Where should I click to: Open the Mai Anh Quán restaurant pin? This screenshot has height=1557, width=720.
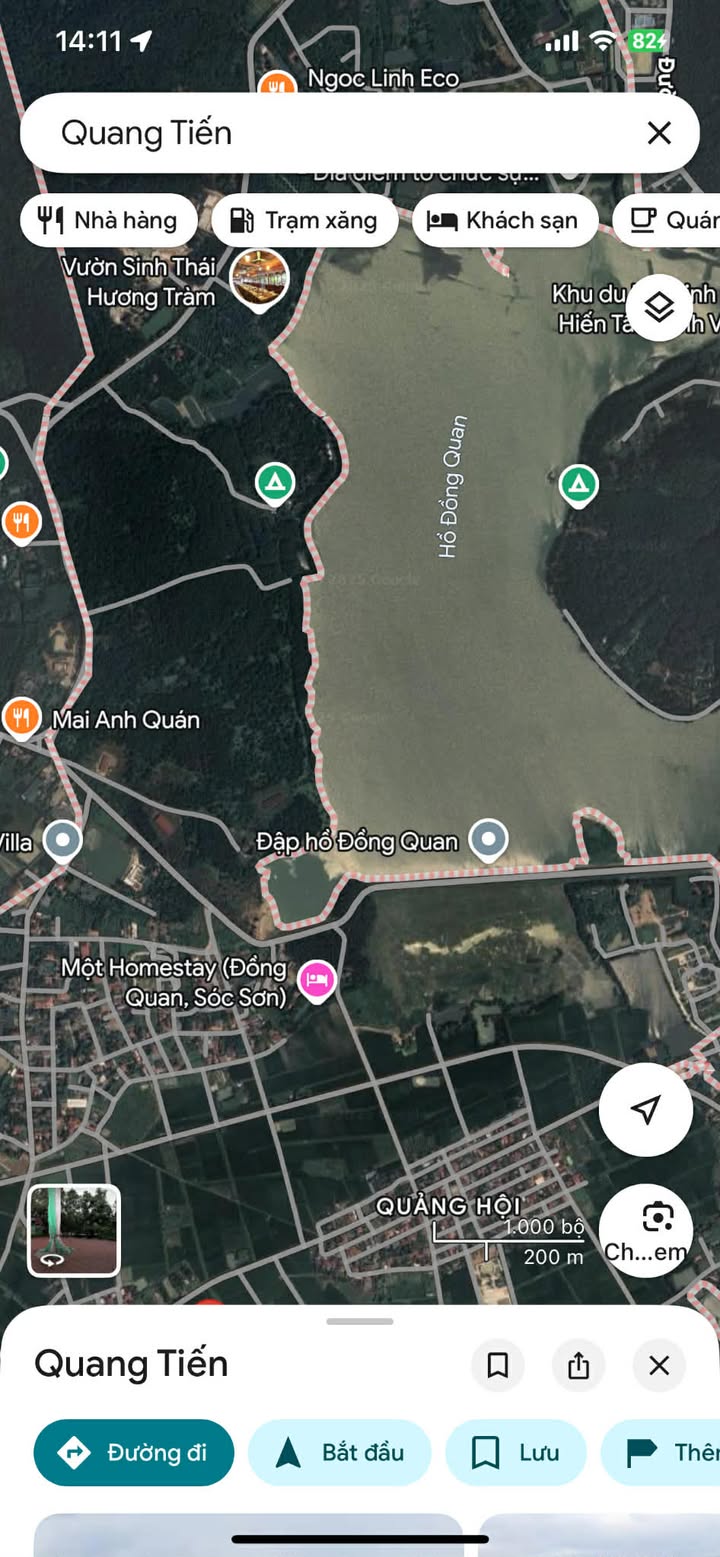[21, 716]
